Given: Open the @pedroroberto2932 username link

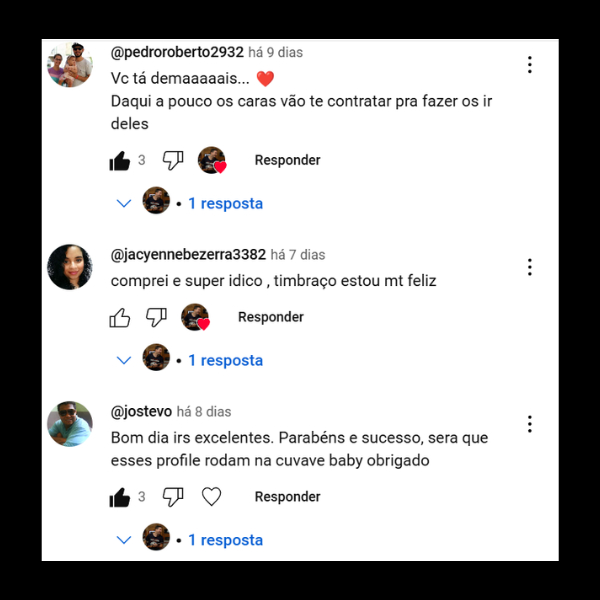Looking at the screenshot, I should coord(177,52).
